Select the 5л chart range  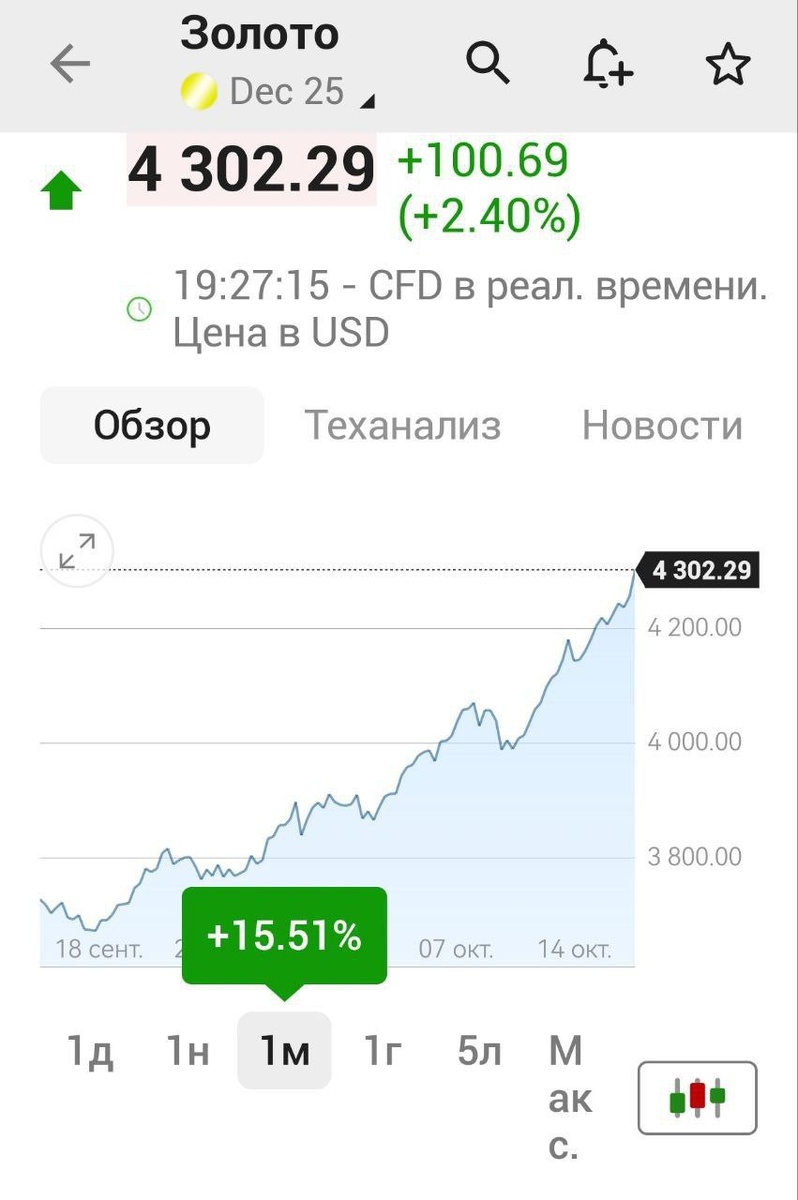click(x=478, y=1051)
